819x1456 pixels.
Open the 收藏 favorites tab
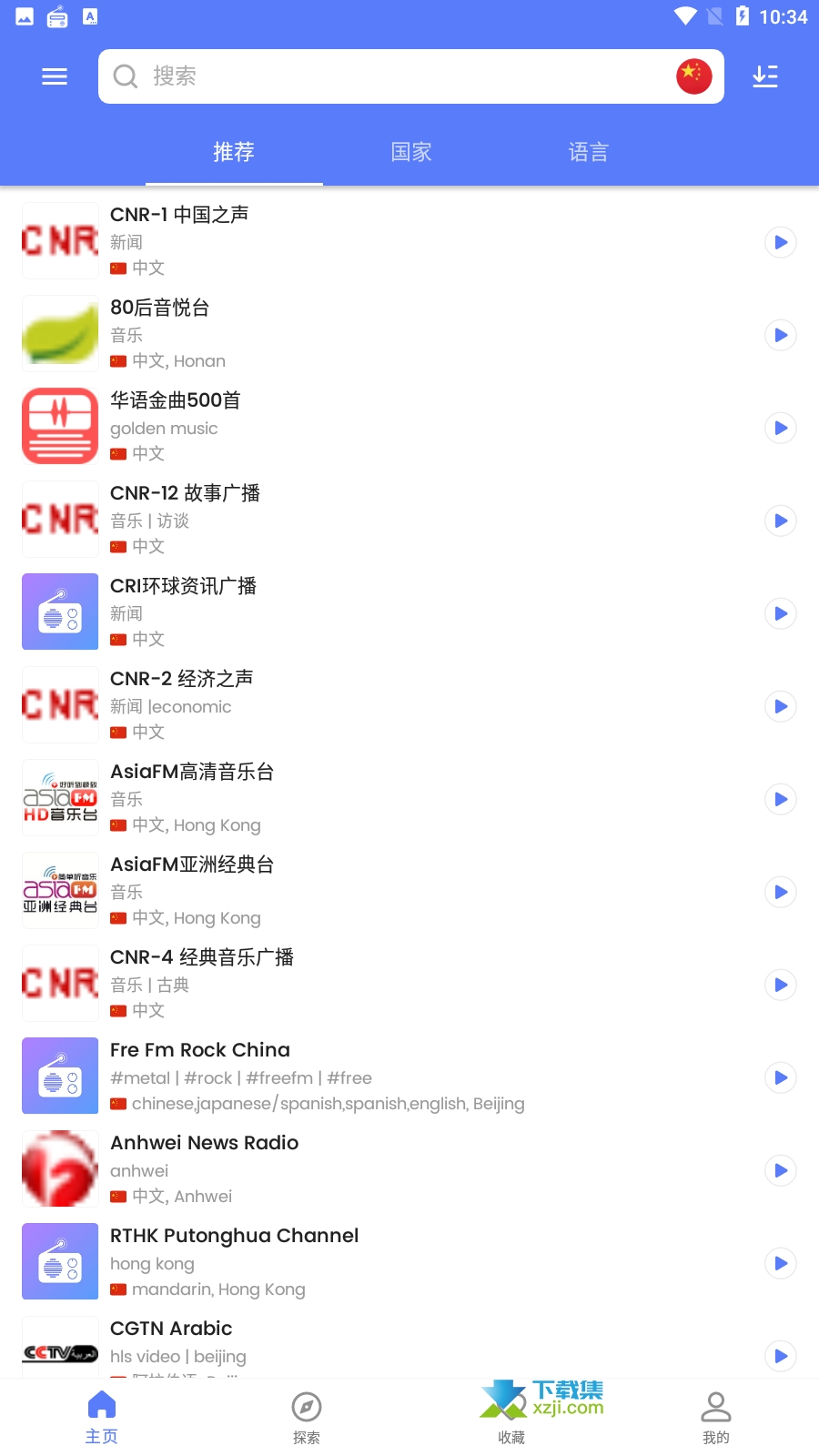511,1417
